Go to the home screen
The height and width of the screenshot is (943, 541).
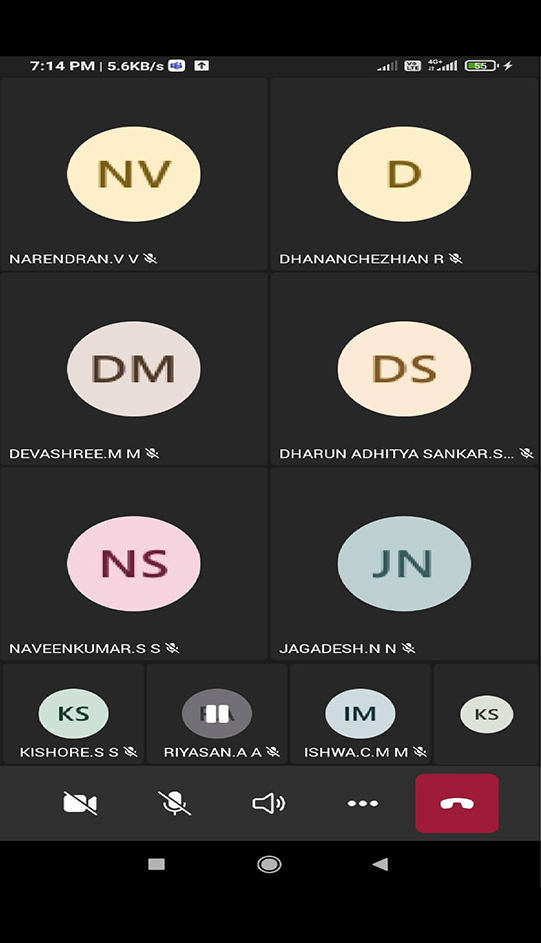tap(269, 864)
